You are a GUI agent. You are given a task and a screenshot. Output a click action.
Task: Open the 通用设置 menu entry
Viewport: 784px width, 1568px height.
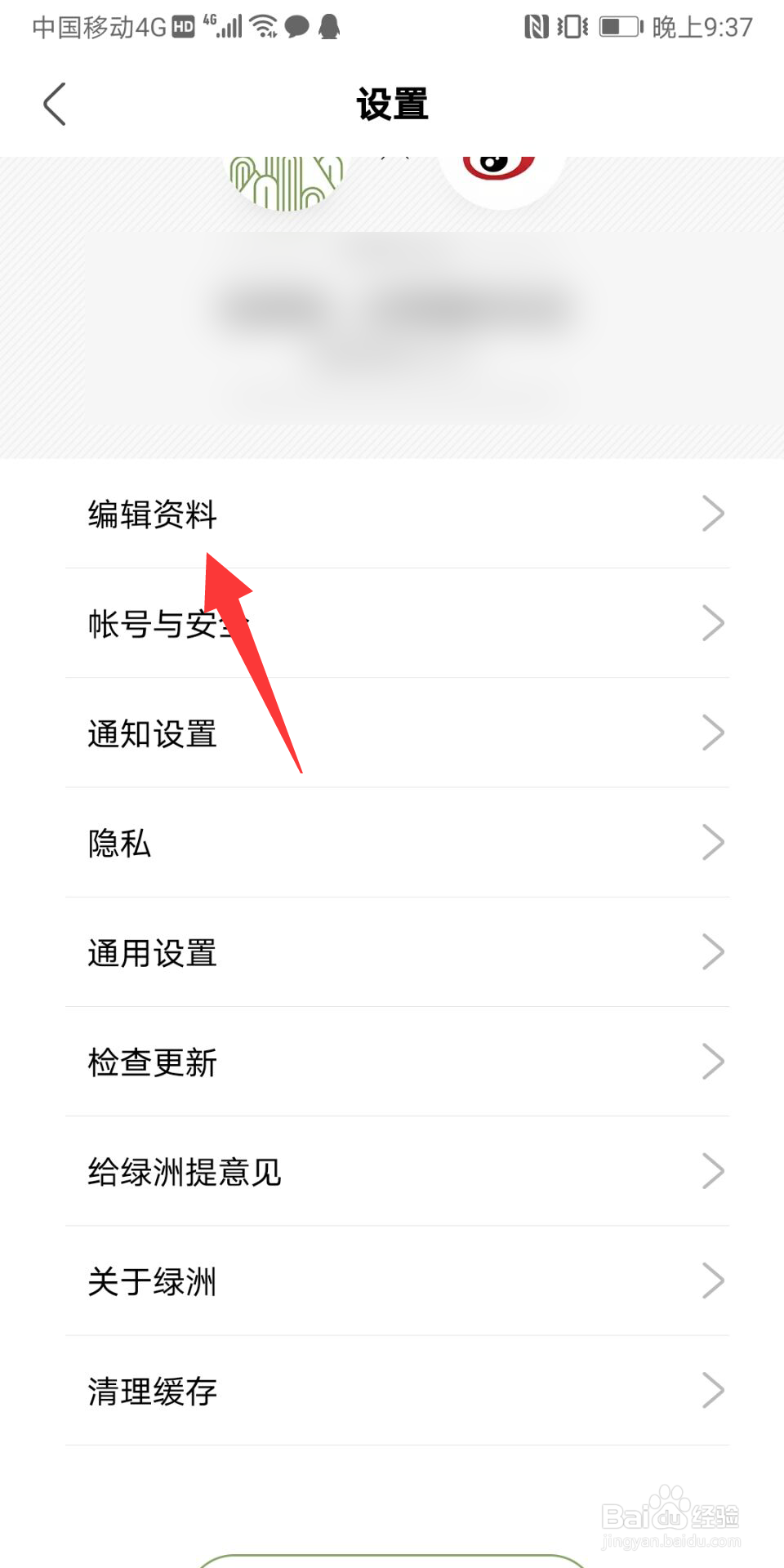[x=152, y=952]
